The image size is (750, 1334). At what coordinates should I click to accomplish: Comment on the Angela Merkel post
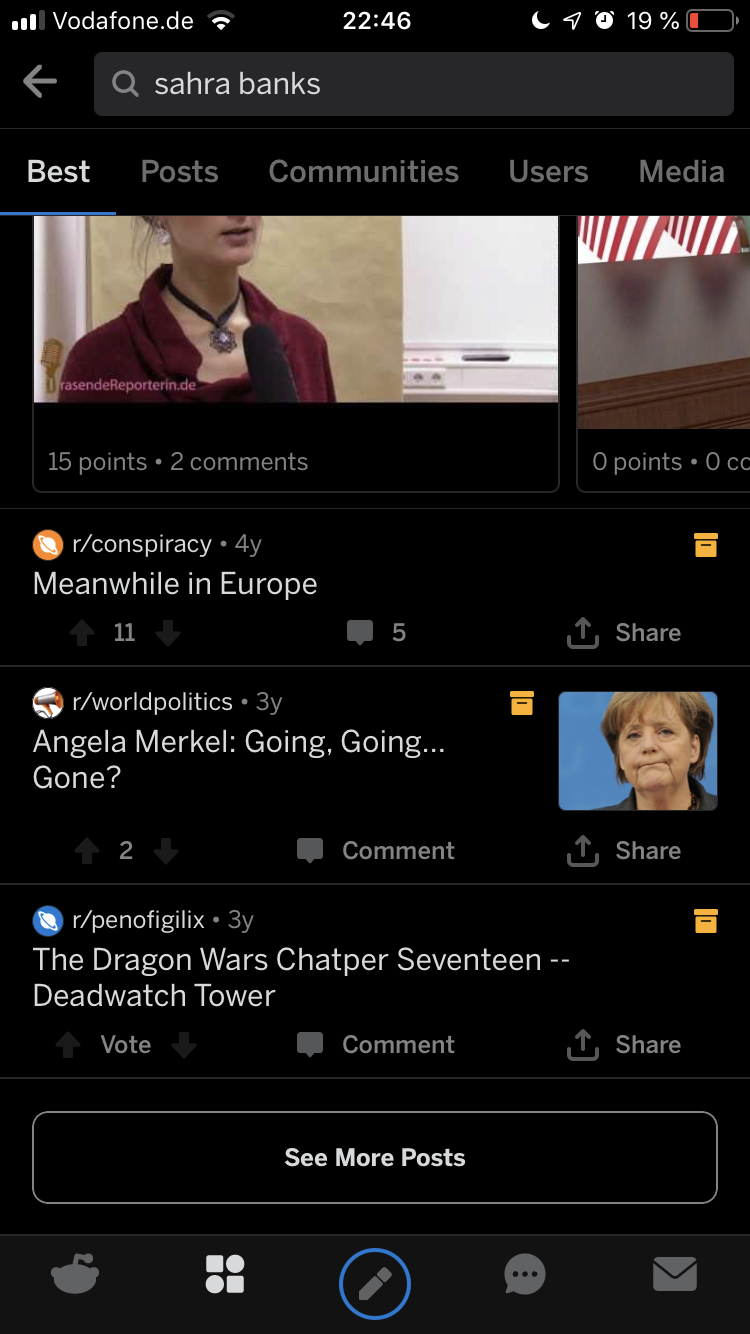(376, 851)
